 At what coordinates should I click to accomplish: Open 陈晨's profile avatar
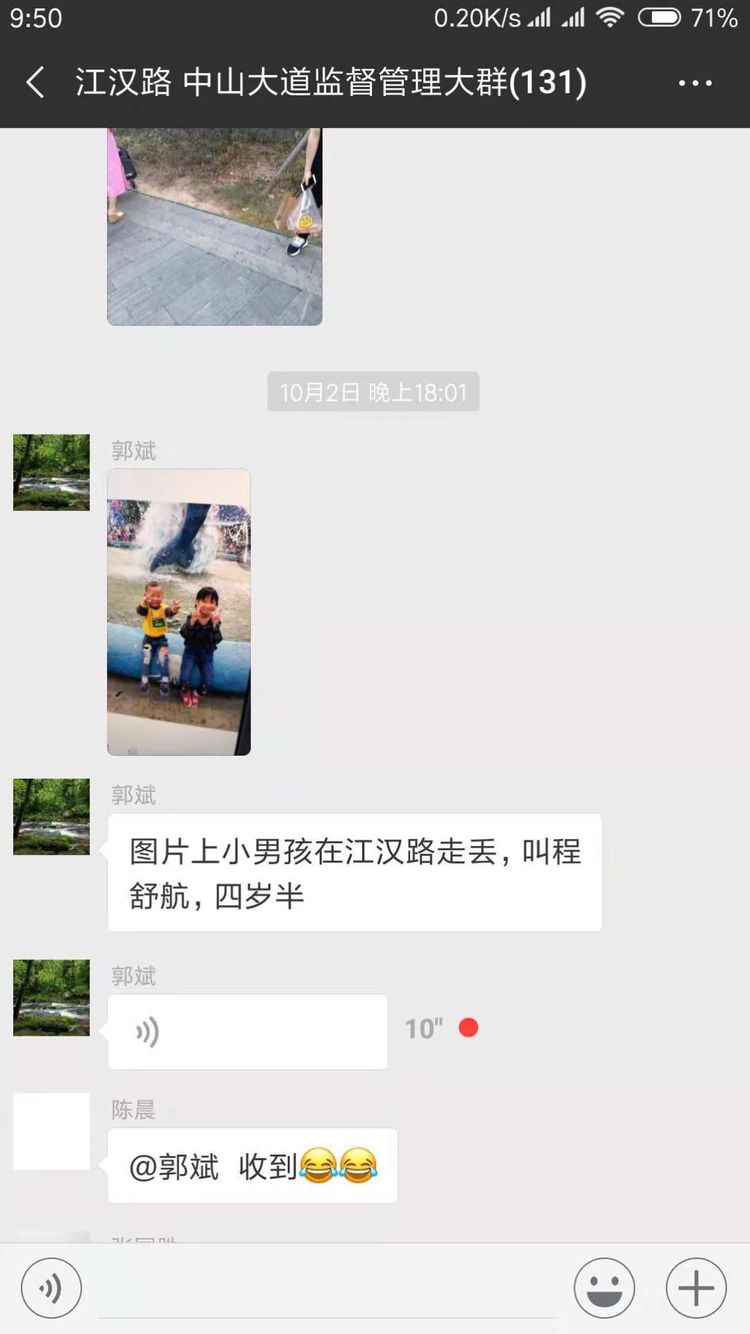pos(51,1131)
